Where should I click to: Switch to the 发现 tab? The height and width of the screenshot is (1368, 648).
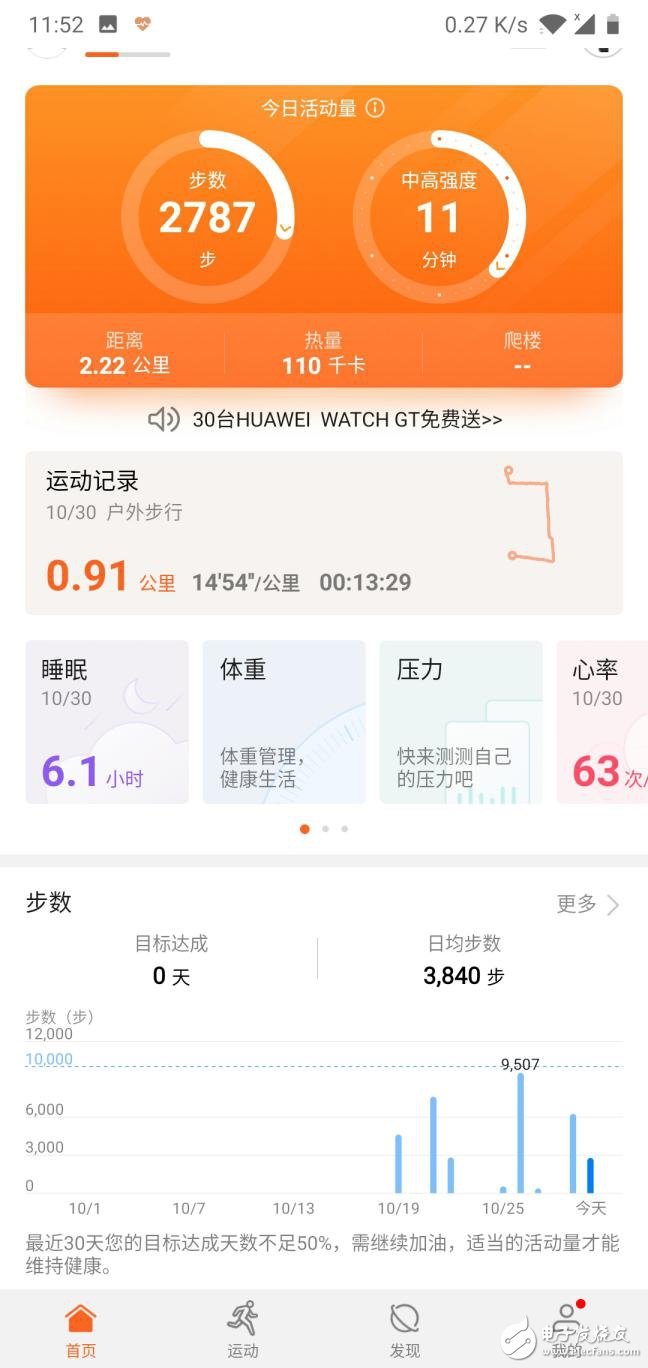[x=405, y=1328]
